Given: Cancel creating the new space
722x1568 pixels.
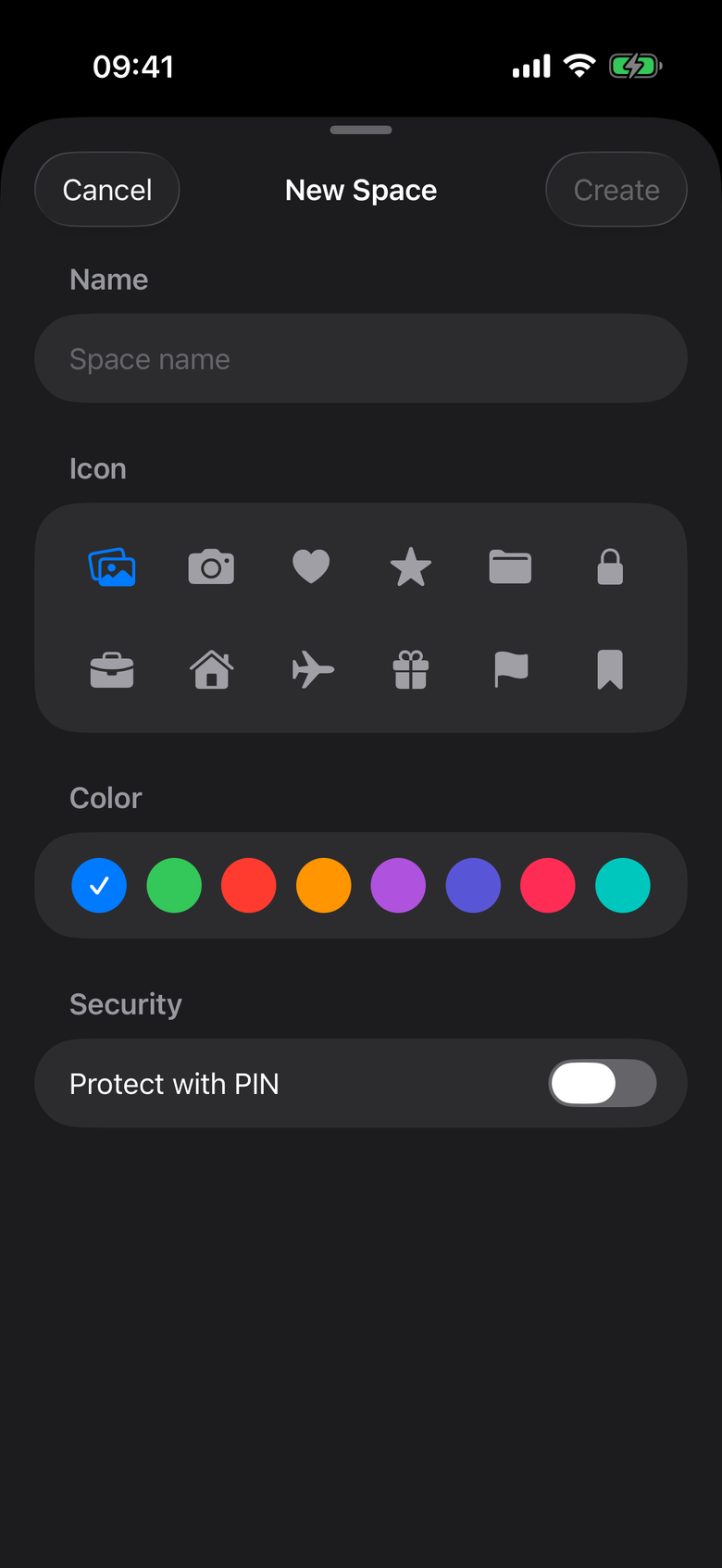Looking at the screenshot, I should 106,190.
